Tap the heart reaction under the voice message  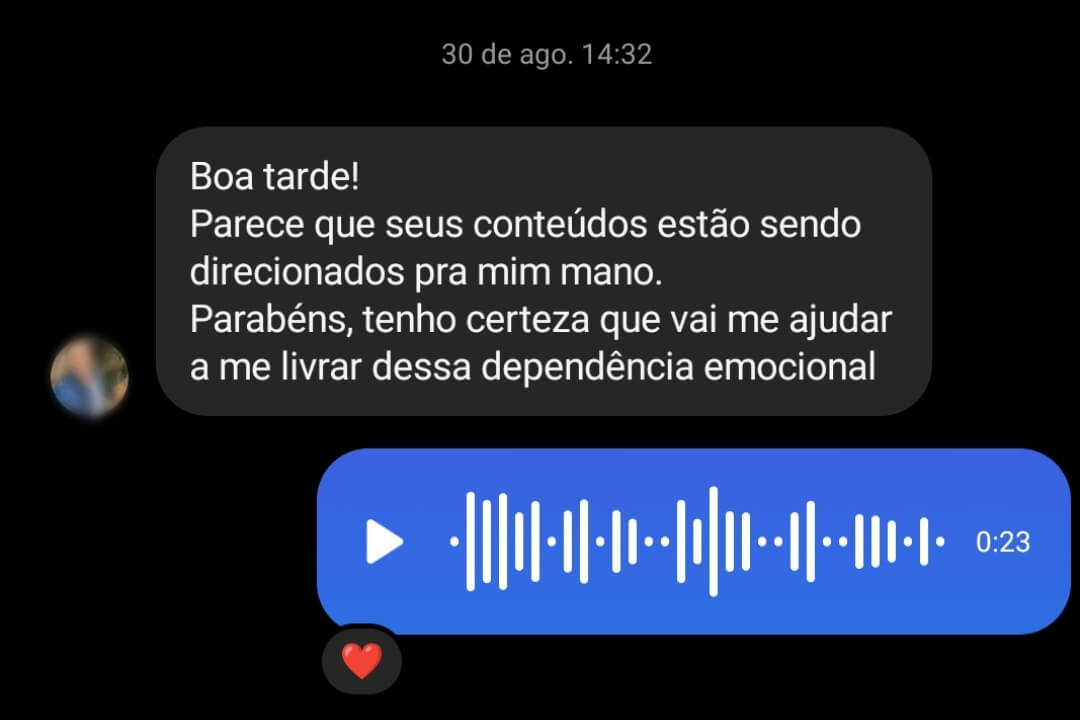[362, 660]
